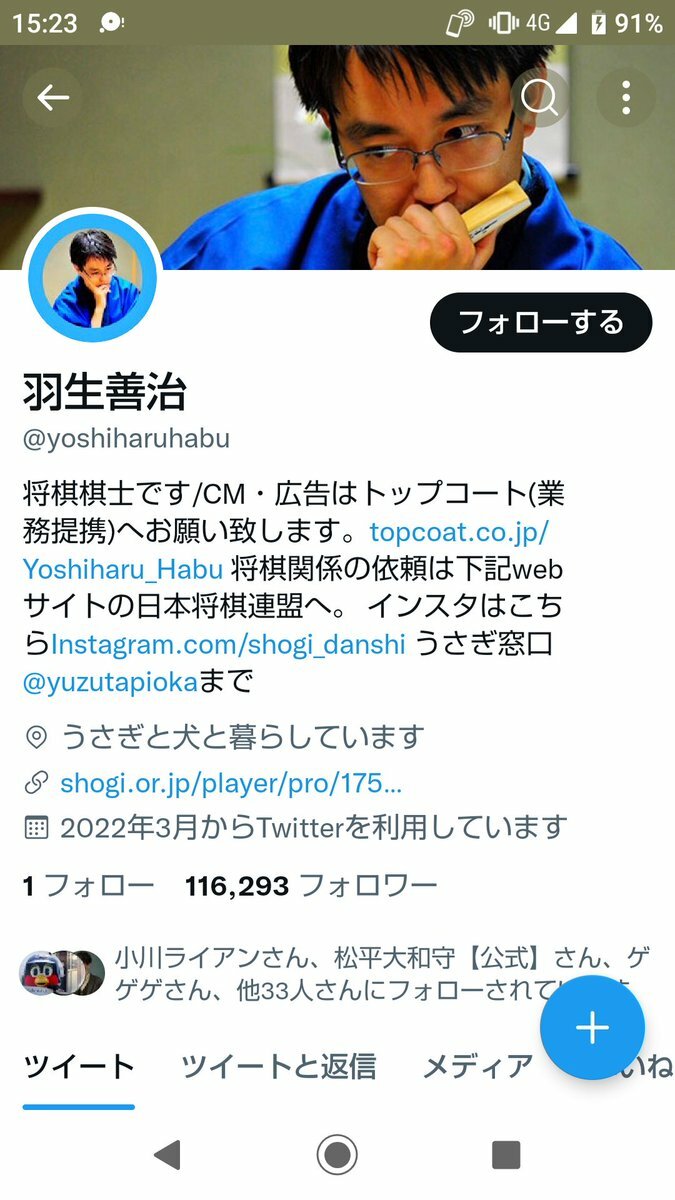Switch to the ツイートと返信 tab
This screenshot has width=675, height=1200.
point(278,1066)
